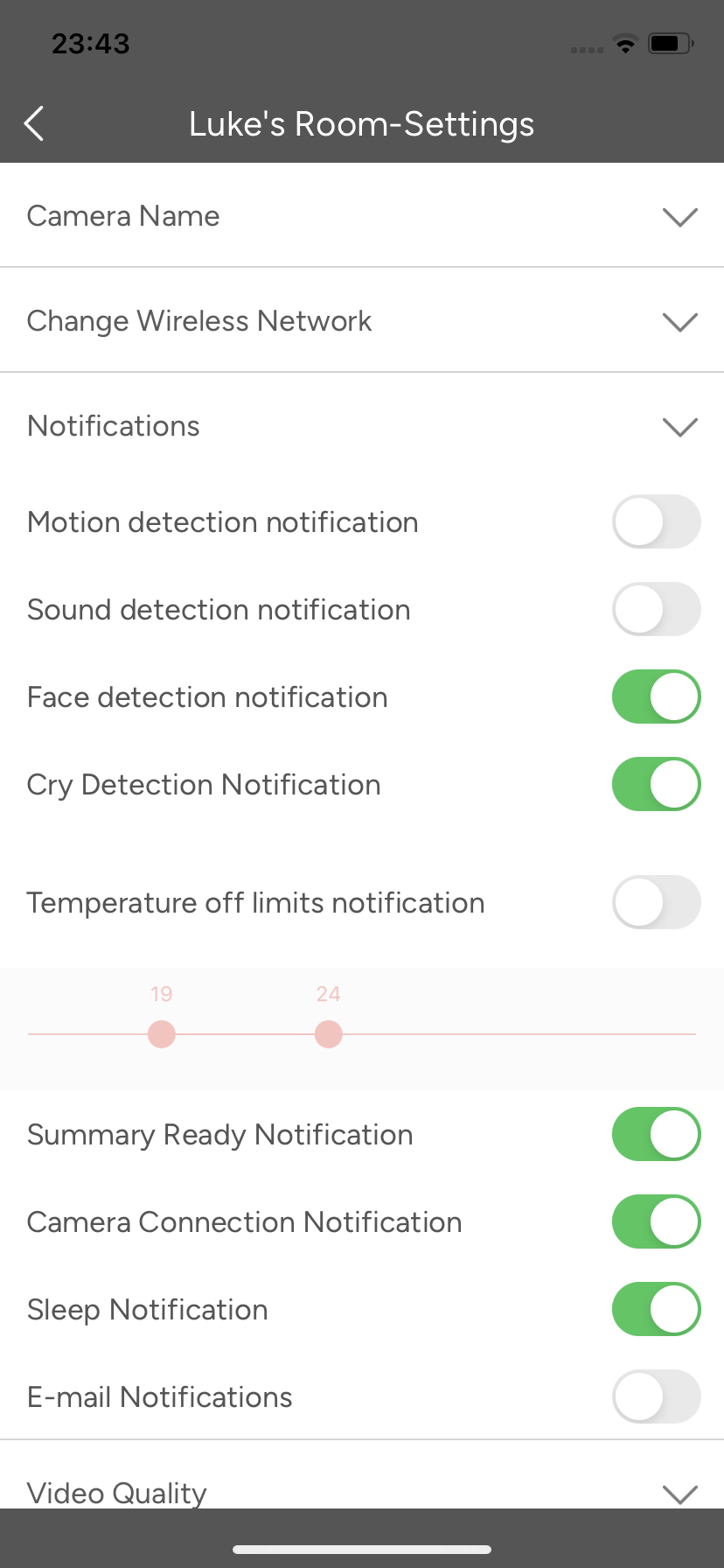Image resolution: width=724 pixels, height=1568 pixels.
Task: Enable Temperature off limits notification
Action: pos(657,903)
